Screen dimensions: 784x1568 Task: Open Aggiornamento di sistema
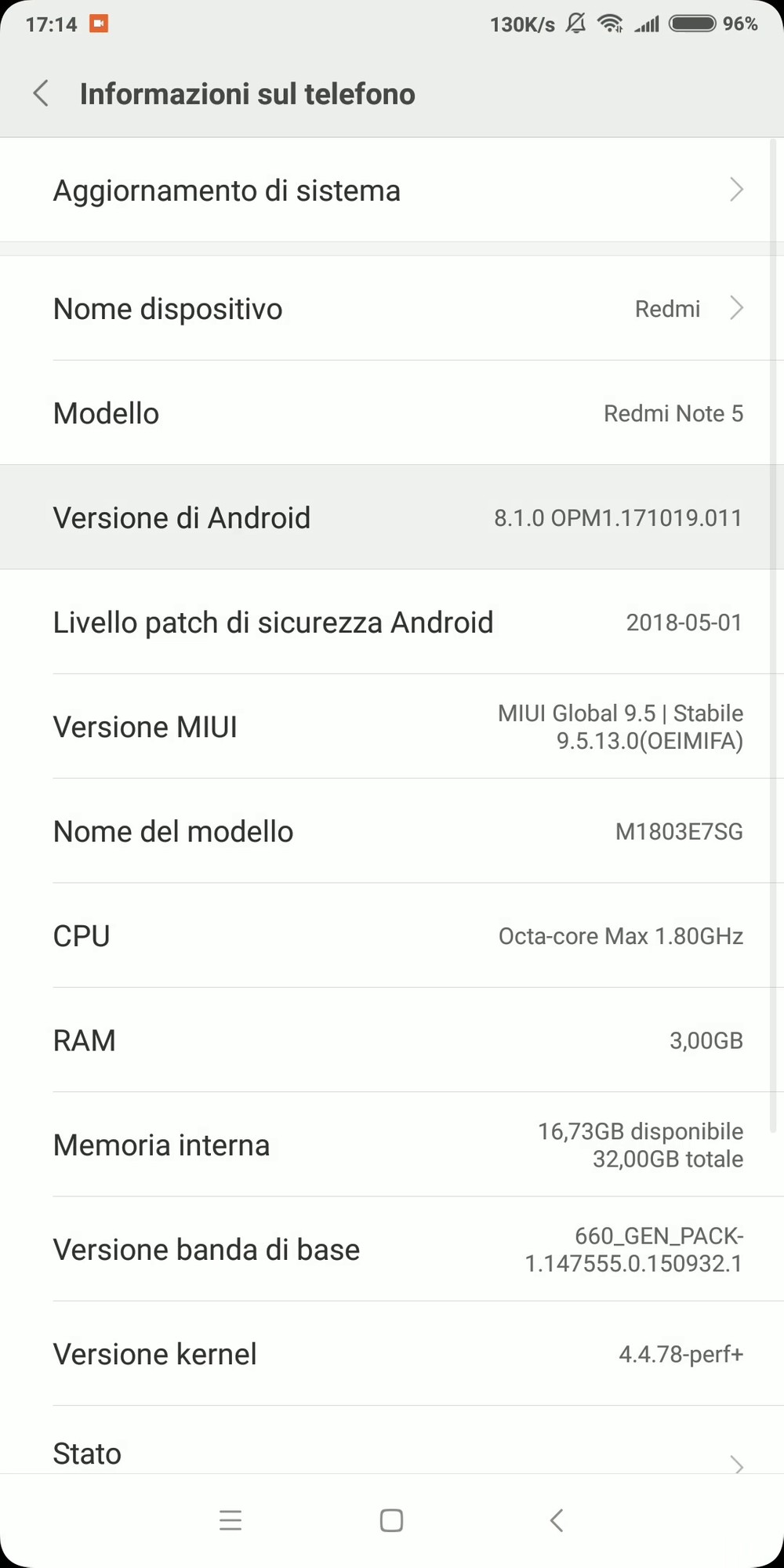click(392, 190)
